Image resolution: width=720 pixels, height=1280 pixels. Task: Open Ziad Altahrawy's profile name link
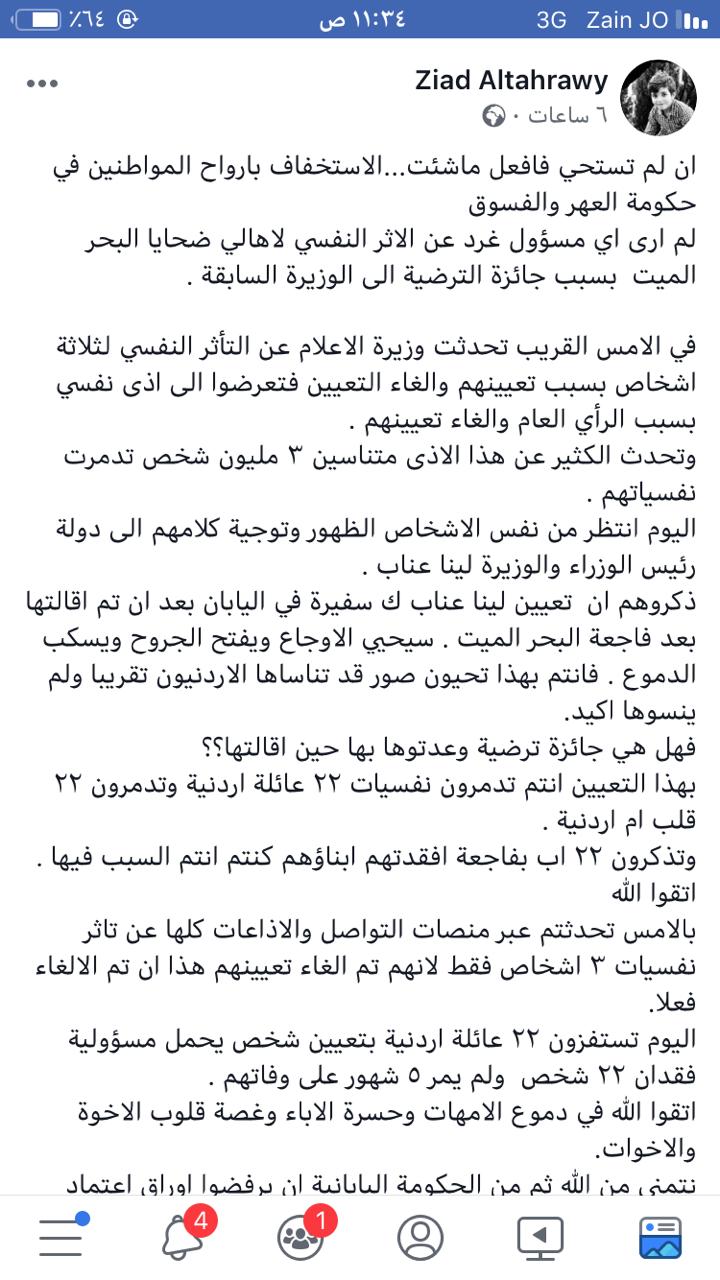pos(511,81)
